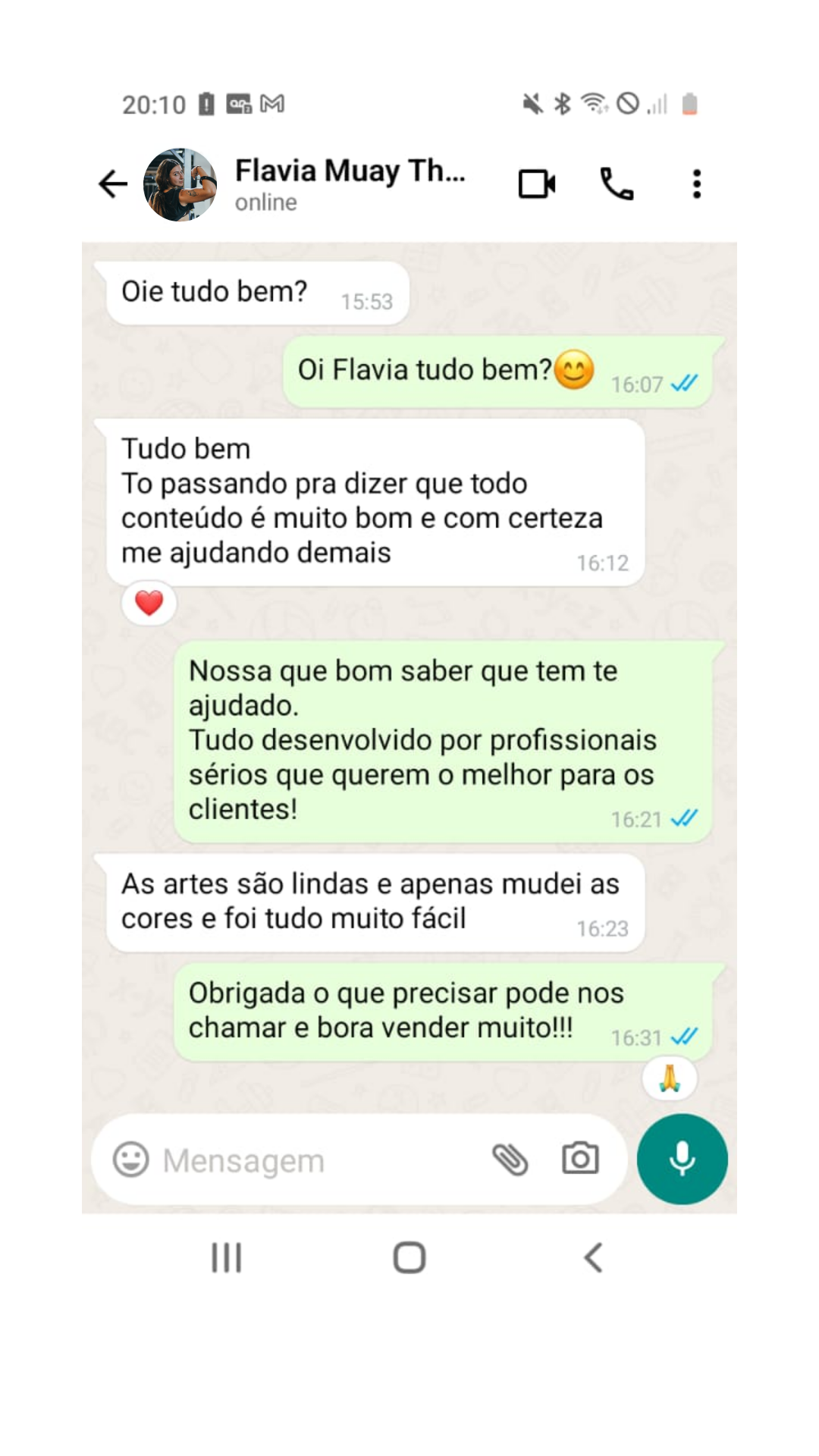Screen dimensions: 819x1456
Task: Start a video call with Flavia
Action: tap(537, 184)
